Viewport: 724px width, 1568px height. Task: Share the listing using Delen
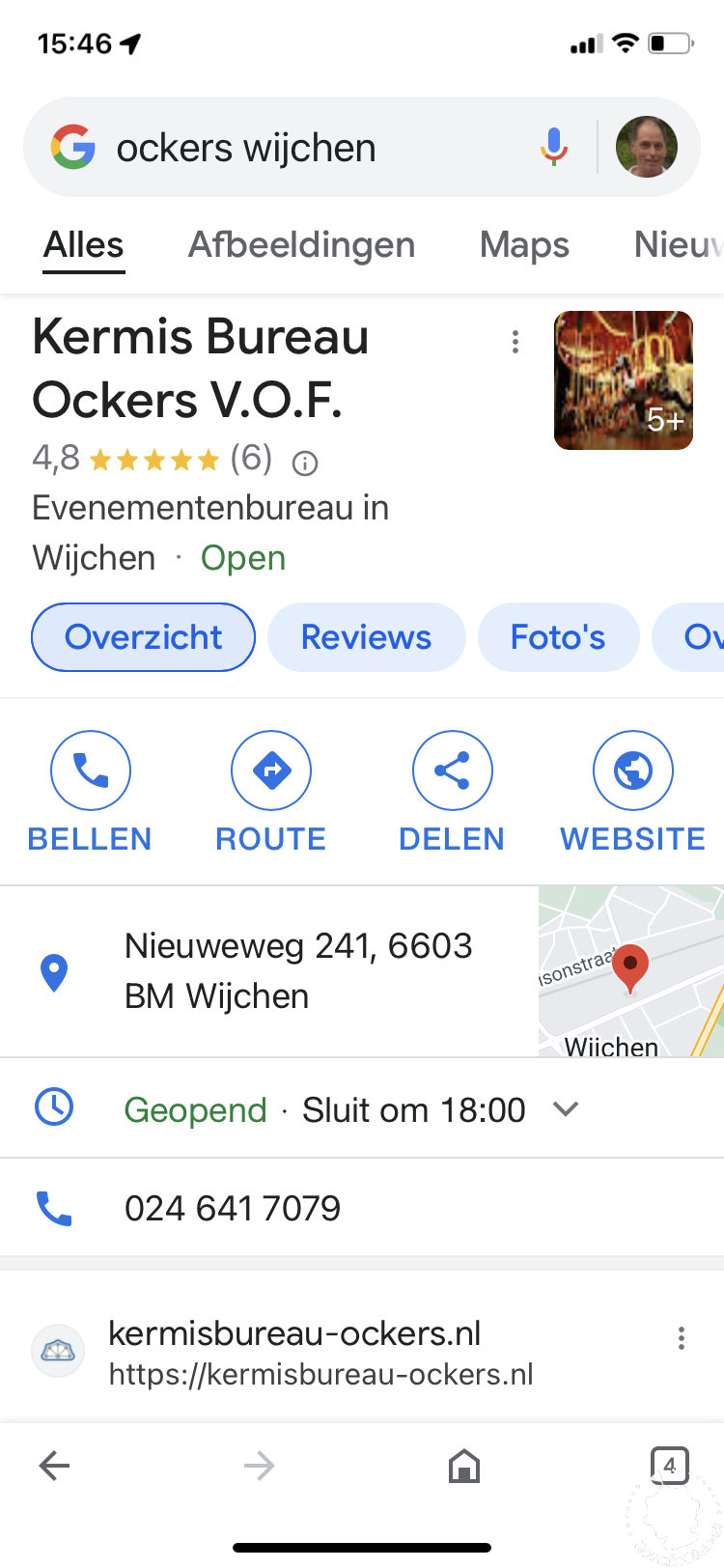click(452, 792)
